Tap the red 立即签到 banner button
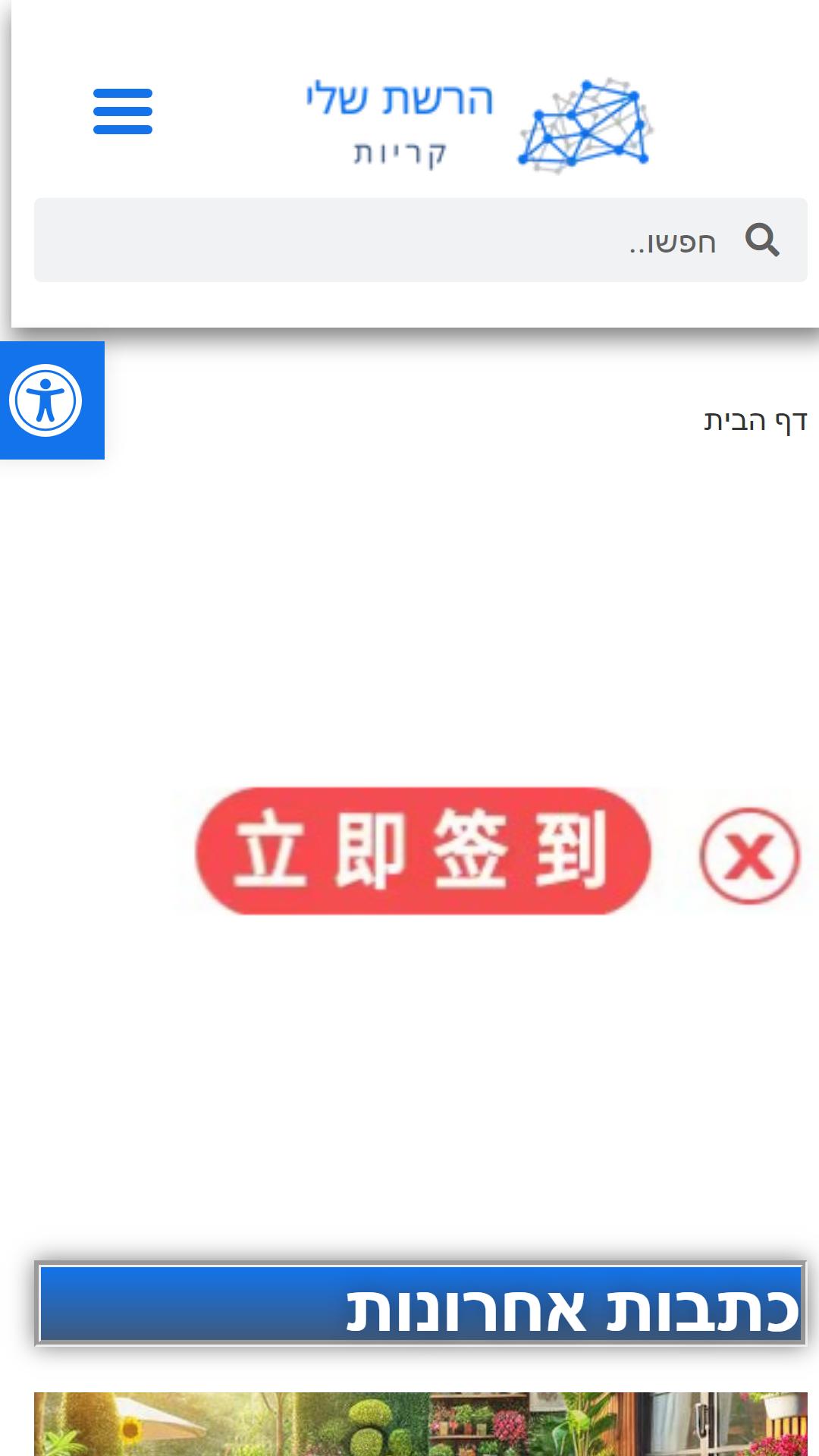819x1456 pixels. (x=423, y=851)
